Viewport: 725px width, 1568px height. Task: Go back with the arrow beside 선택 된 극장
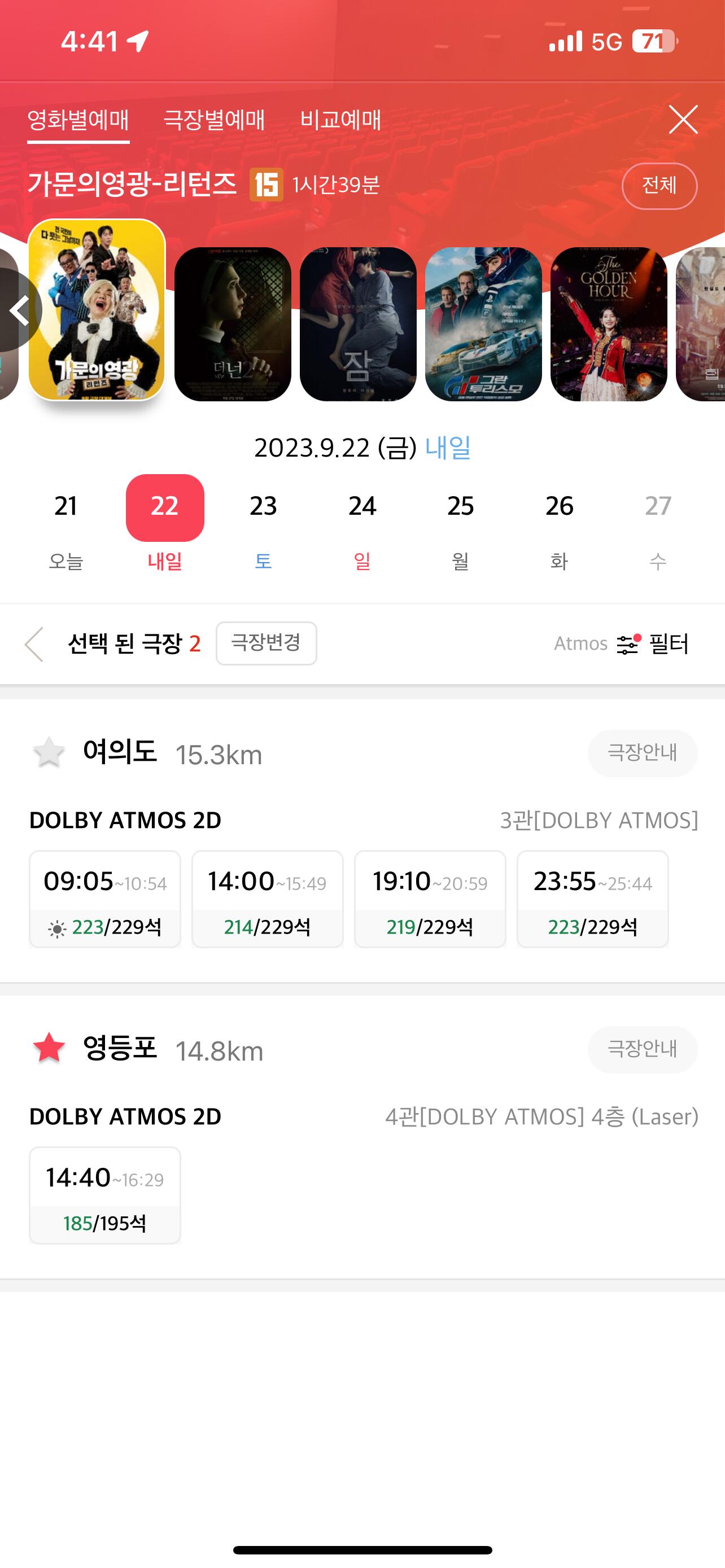[34, 644]
